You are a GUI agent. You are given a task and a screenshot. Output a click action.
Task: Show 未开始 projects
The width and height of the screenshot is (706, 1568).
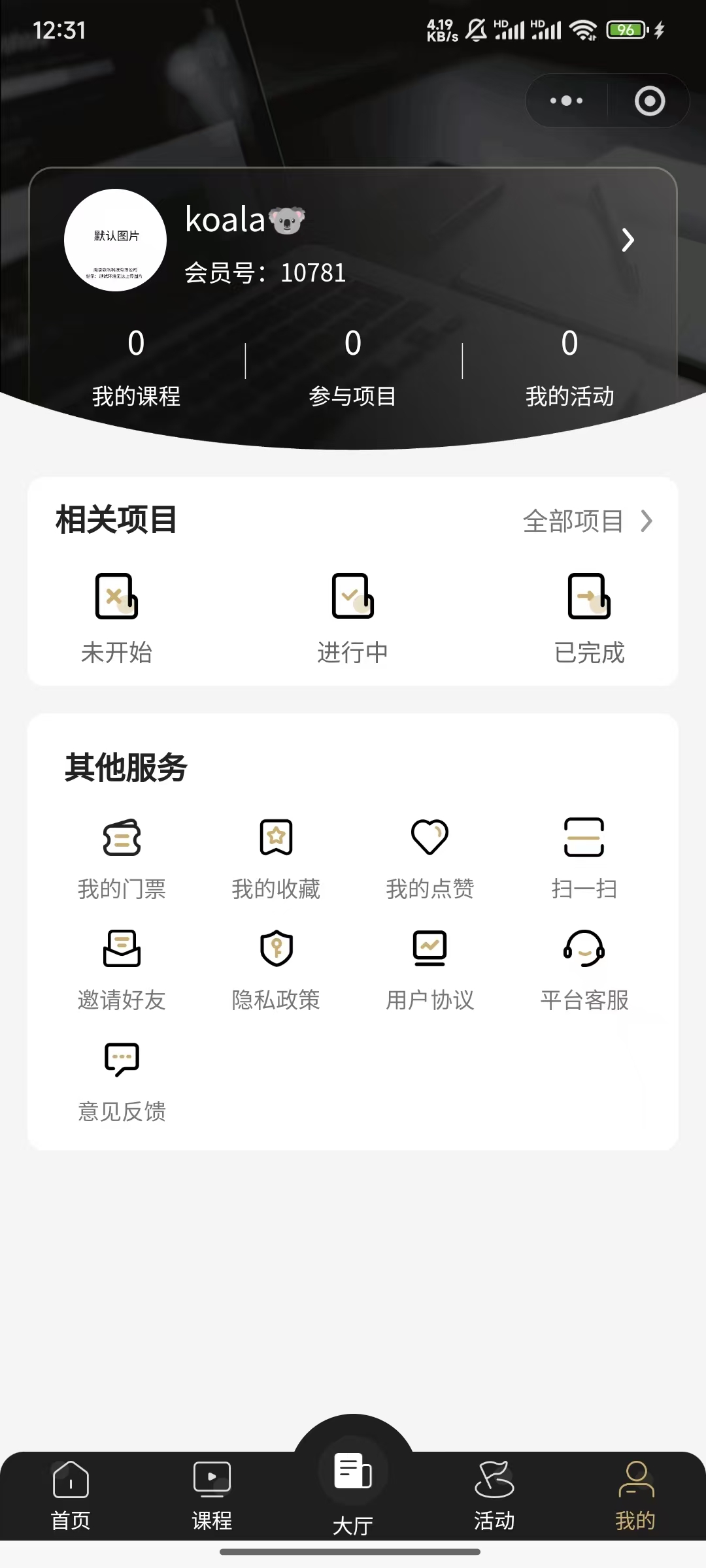click(x=116, y=617)
